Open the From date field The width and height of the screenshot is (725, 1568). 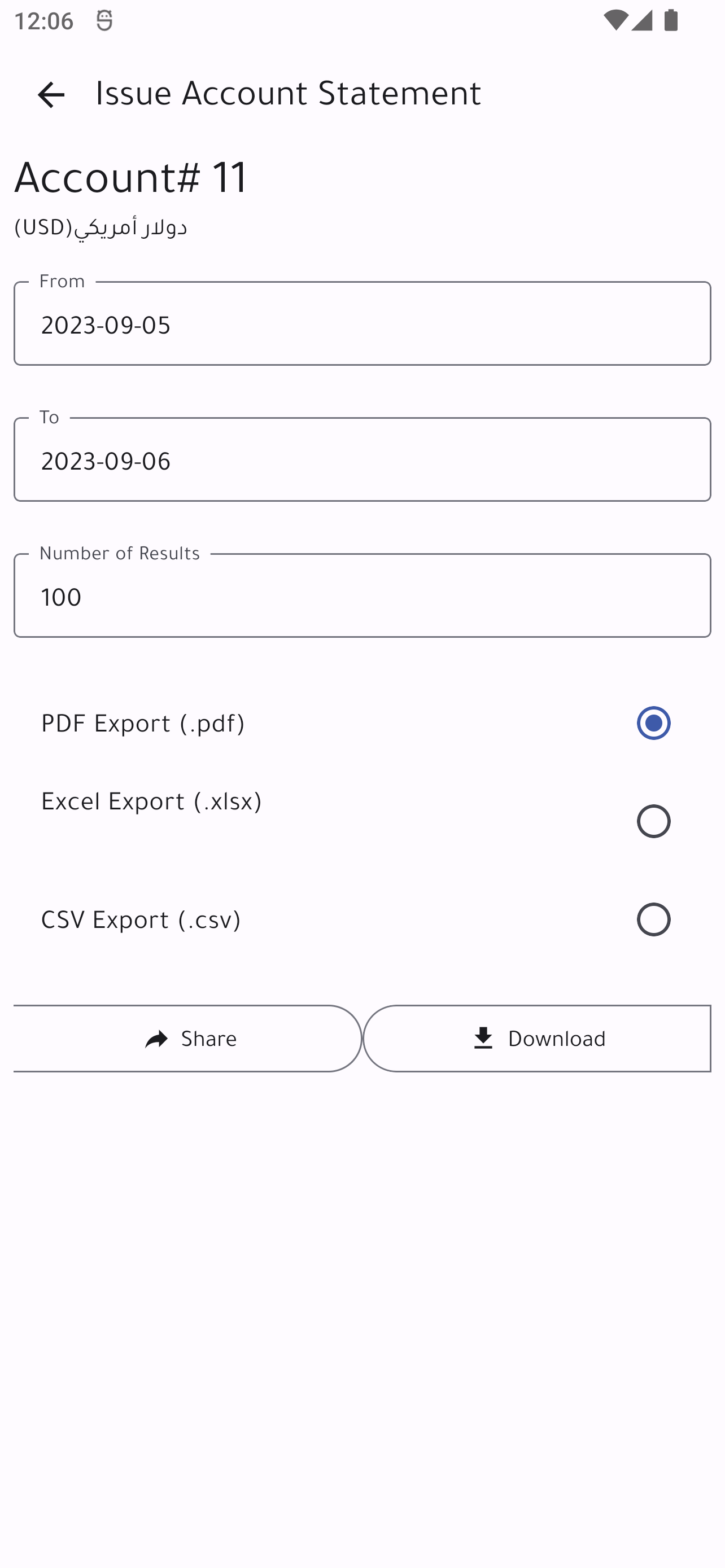[x=362, y=325]
